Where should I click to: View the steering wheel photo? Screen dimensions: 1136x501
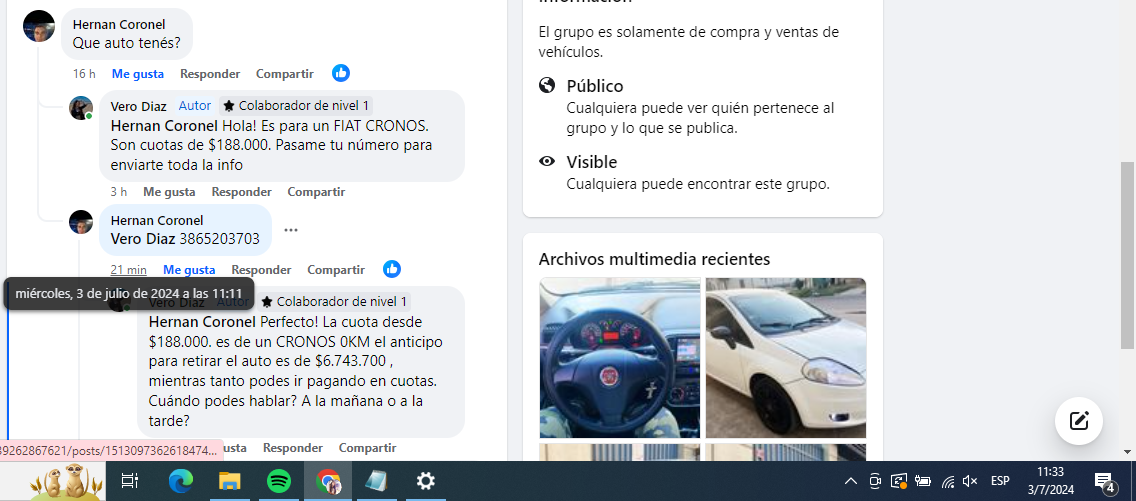pos(619,358)
